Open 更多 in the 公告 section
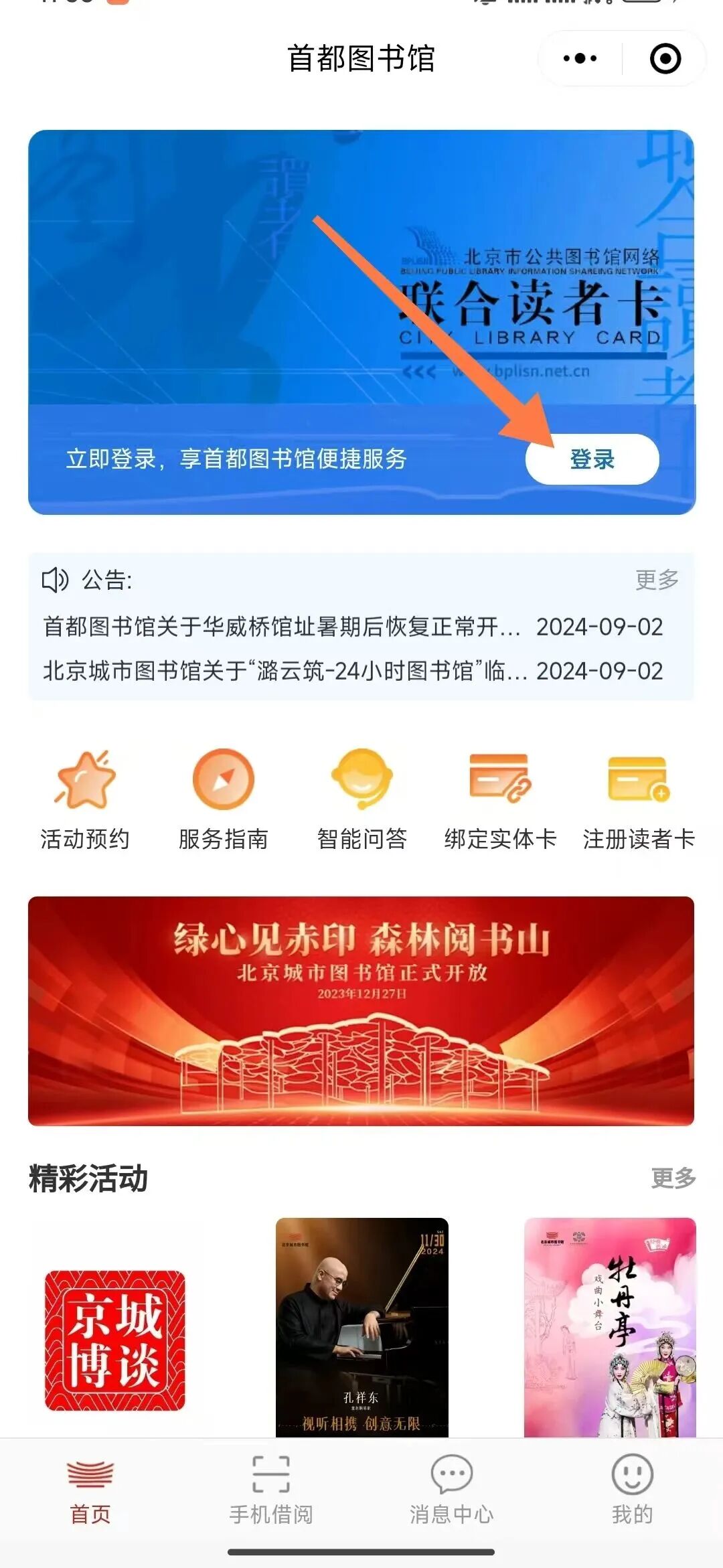The width and height of the screenshot is (723, 1568). [x=657, y=580]
